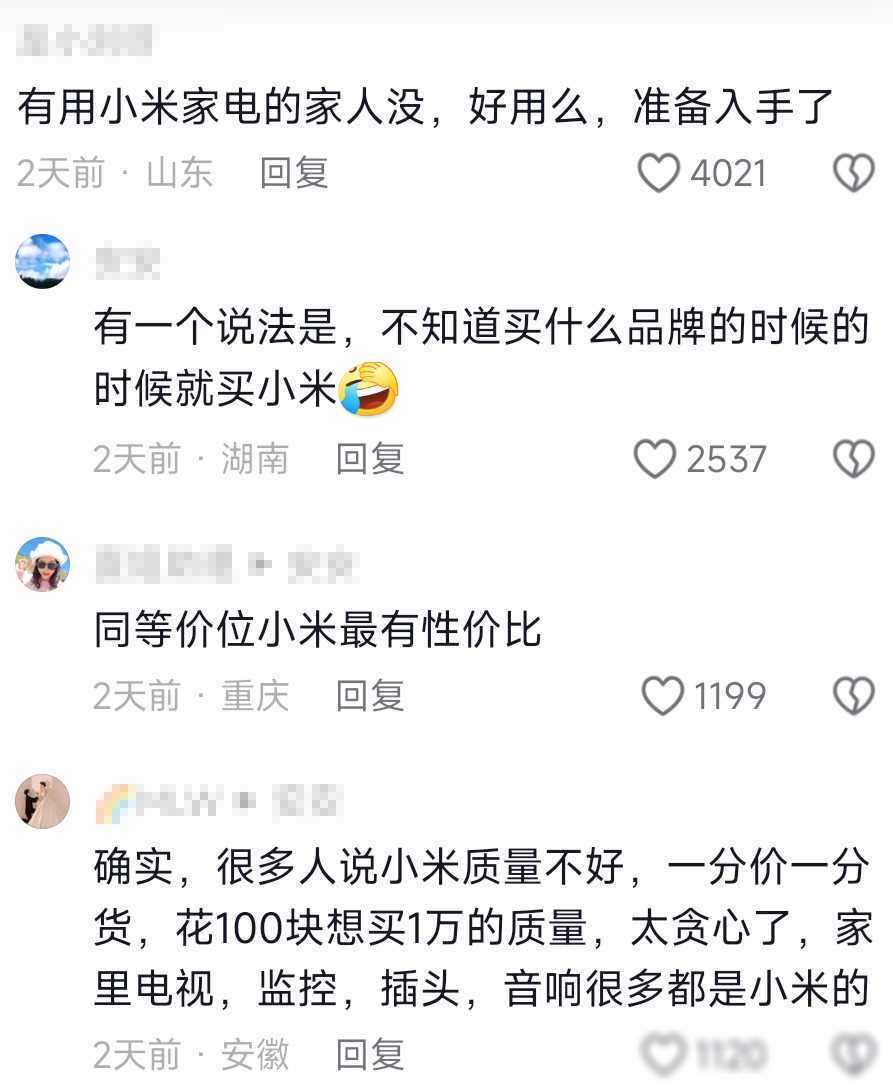Open the Anhui commenter's avatar
The height and width of the screenshot is (1092, 893).
click(43, 801)
